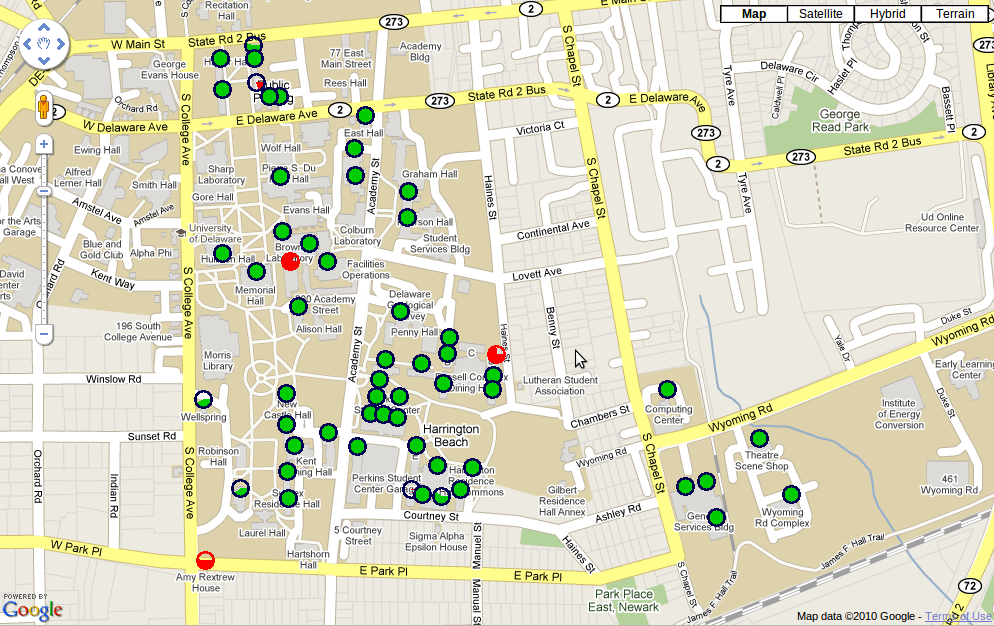Screen dimensions: 994x626
Task: Tap the marker at General Services Bldg
Action: coord(716,517)
